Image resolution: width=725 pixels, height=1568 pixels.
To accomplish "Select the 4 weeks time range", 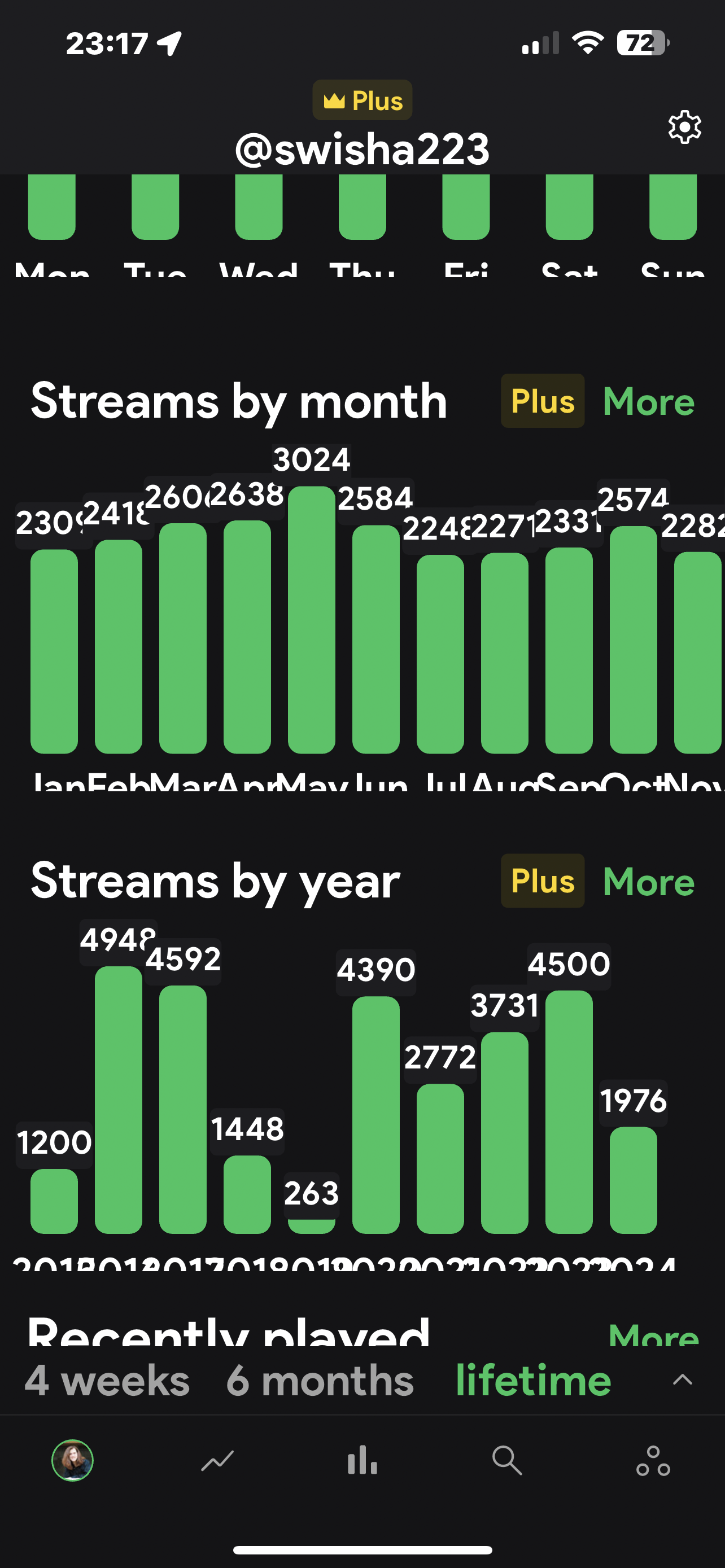I will 107,1381.
